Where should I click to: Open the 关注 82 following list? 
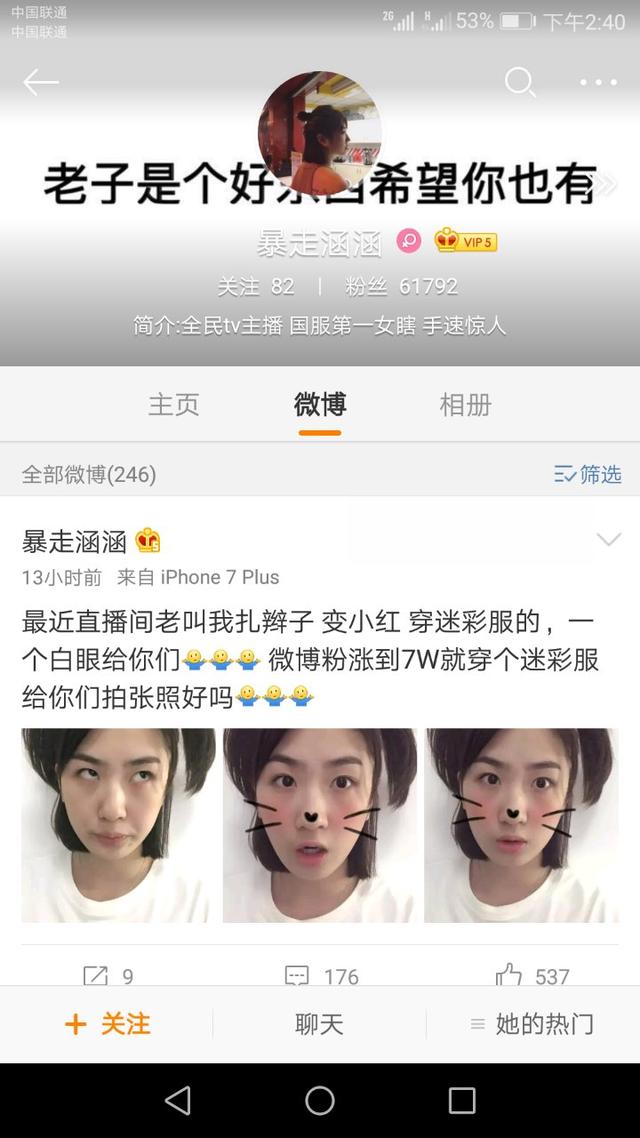[256, 287]
